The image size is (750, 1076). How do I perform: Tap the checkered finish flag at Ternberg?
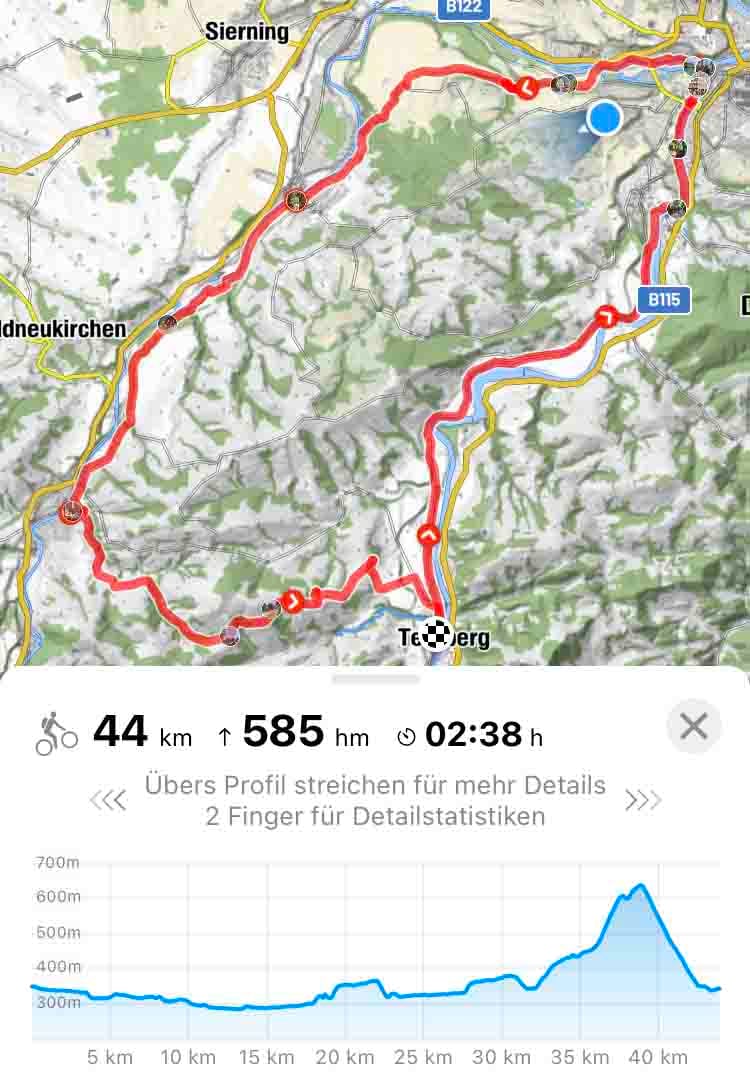point(437,634)
